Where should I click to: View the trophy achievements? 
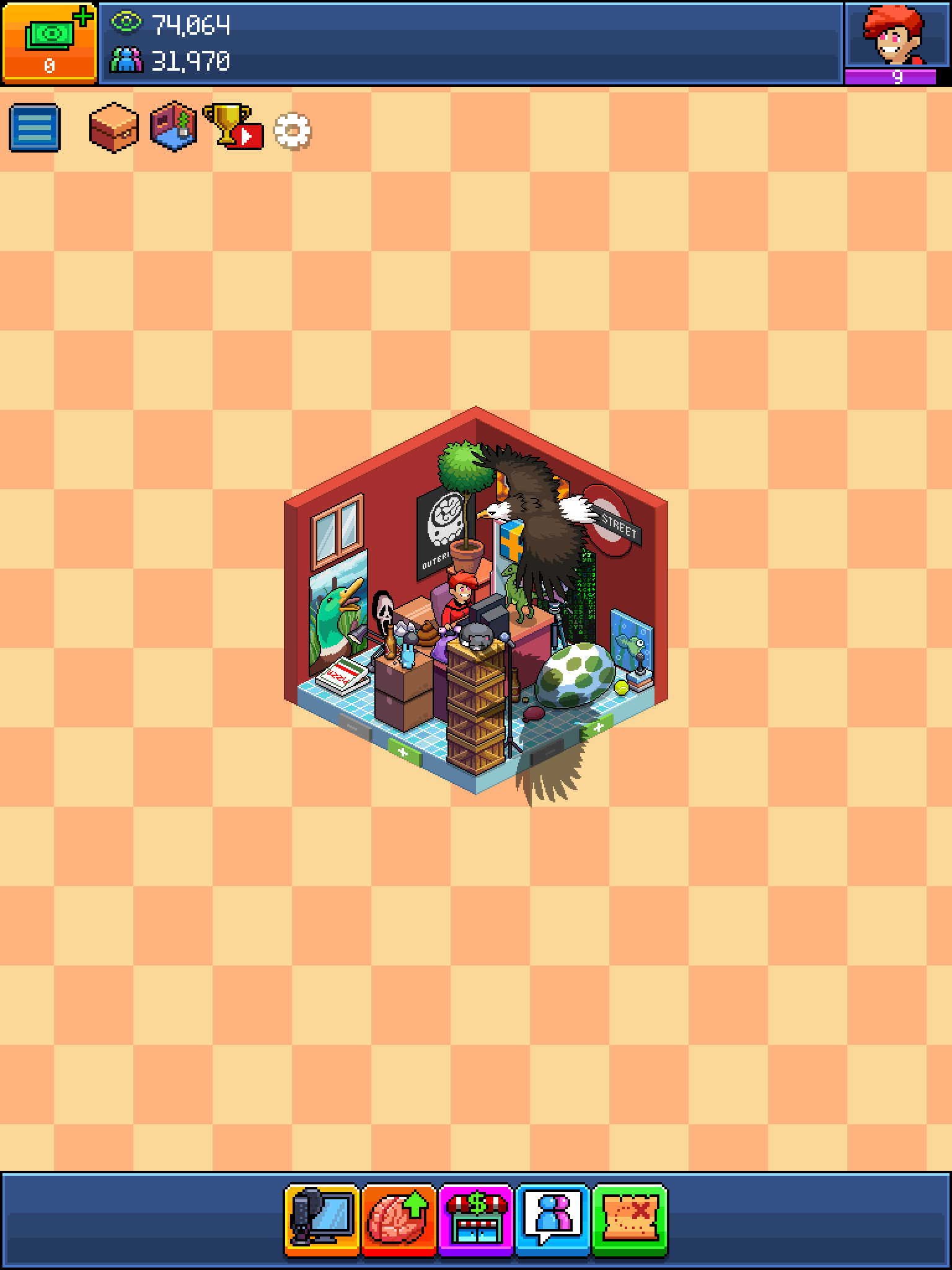coord(232,127)
